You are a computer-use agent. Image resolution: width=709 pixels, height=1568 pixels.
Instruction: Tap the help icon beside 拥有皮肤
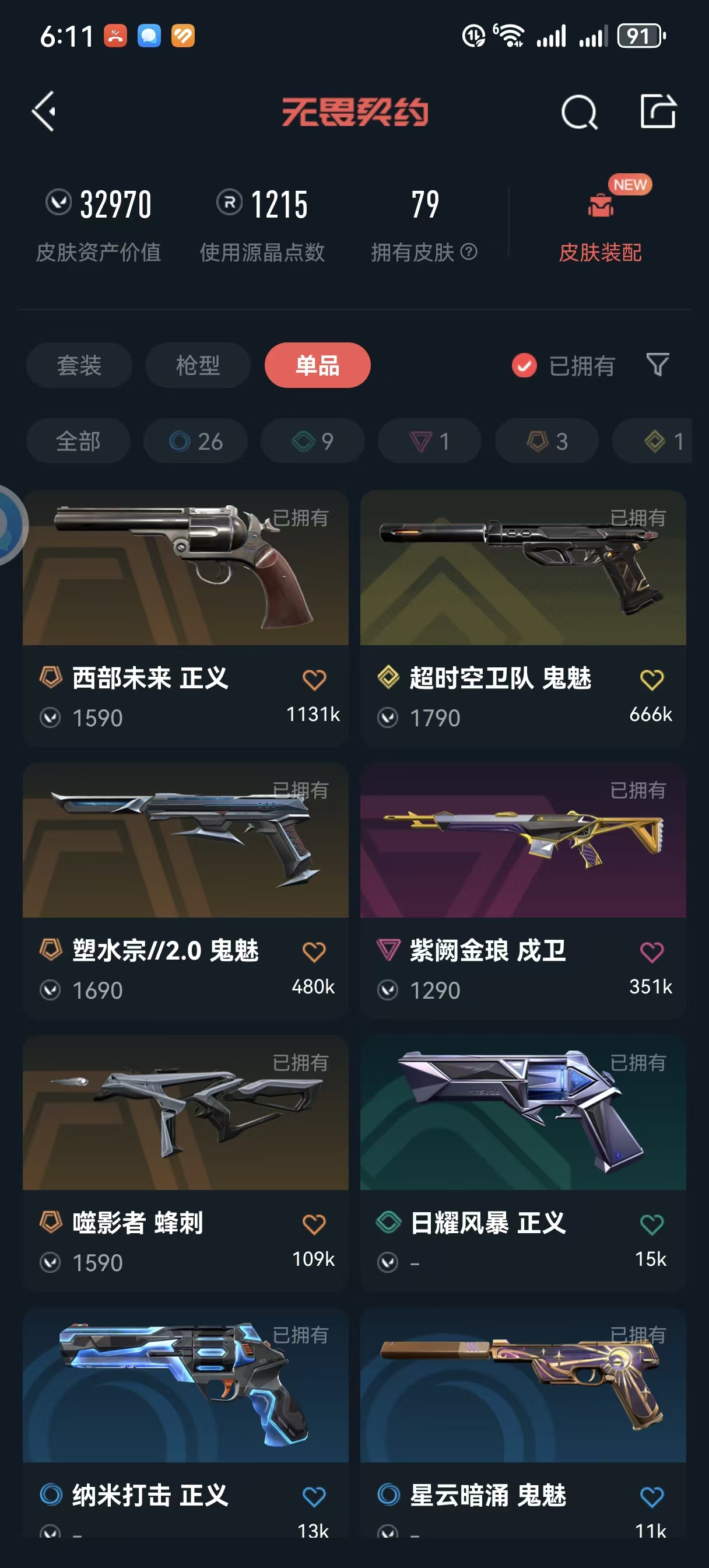click(x=469, y=251)
